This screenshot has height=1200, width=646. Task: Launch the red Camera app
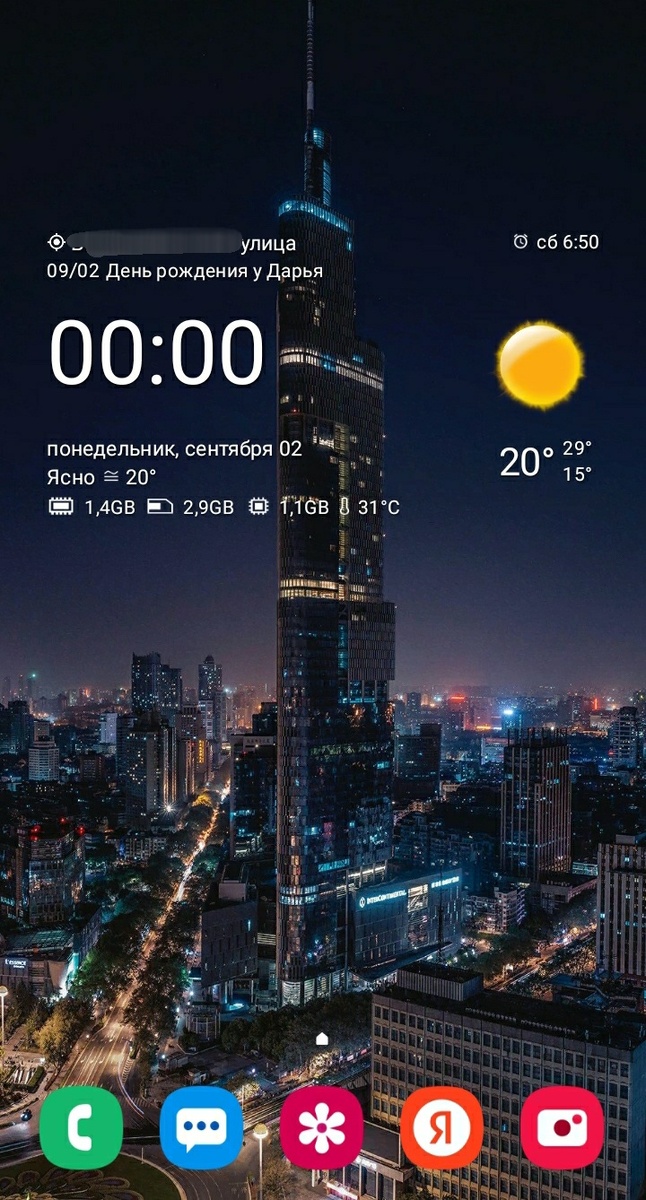[x=561, y=1127]
